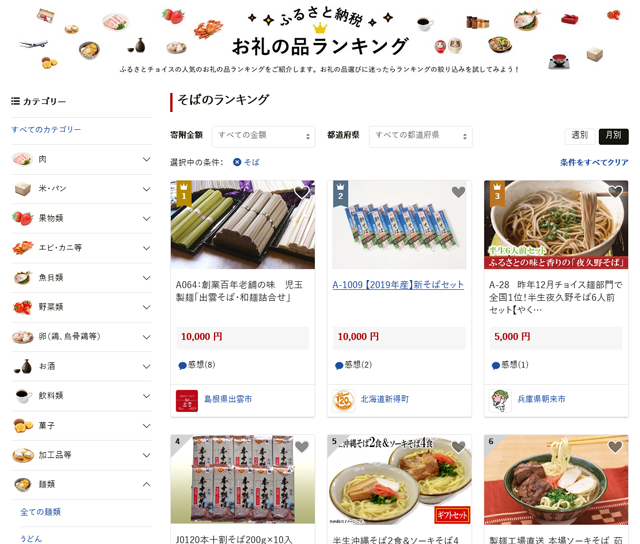Select 全ての麺類 subcategory

point(40,512)
